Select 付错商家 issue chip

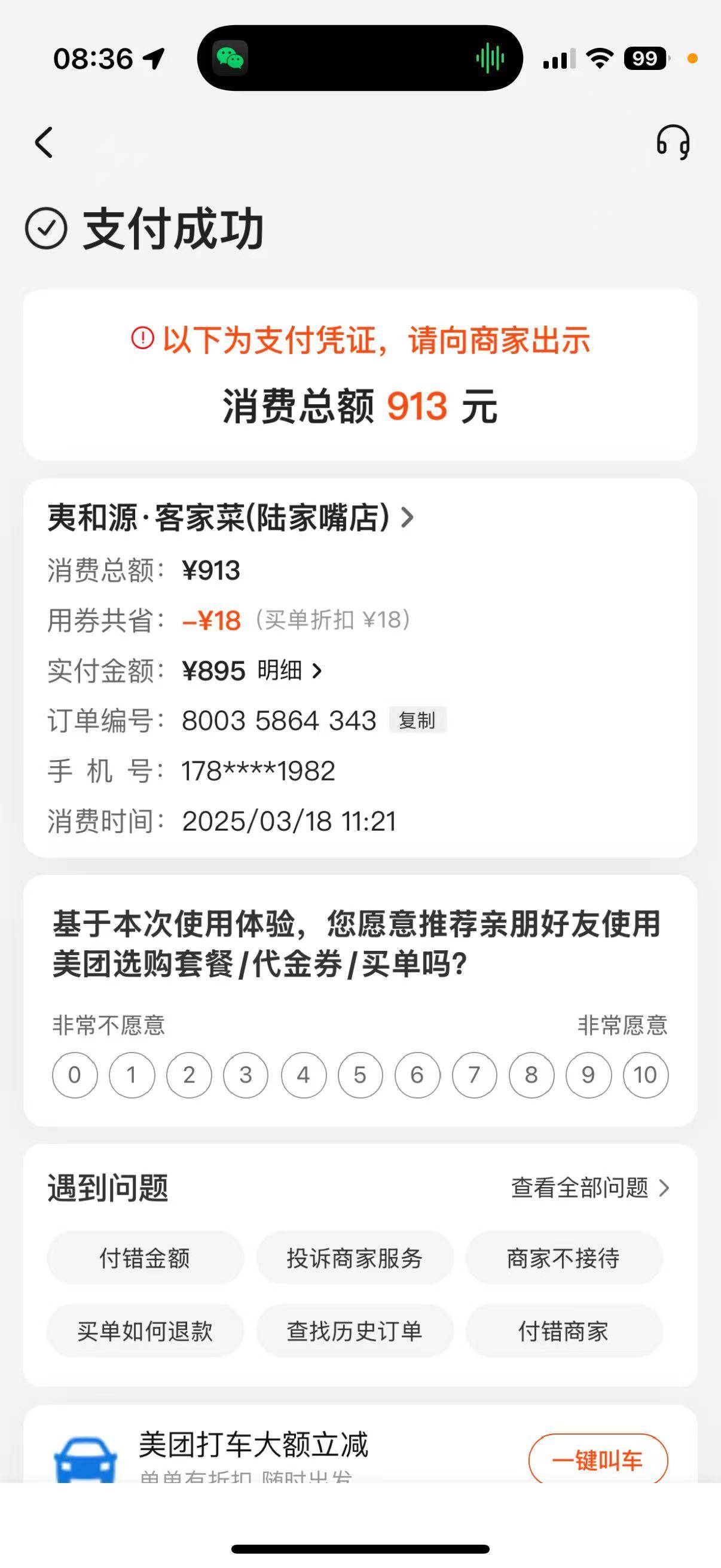tap(563, 1331)
